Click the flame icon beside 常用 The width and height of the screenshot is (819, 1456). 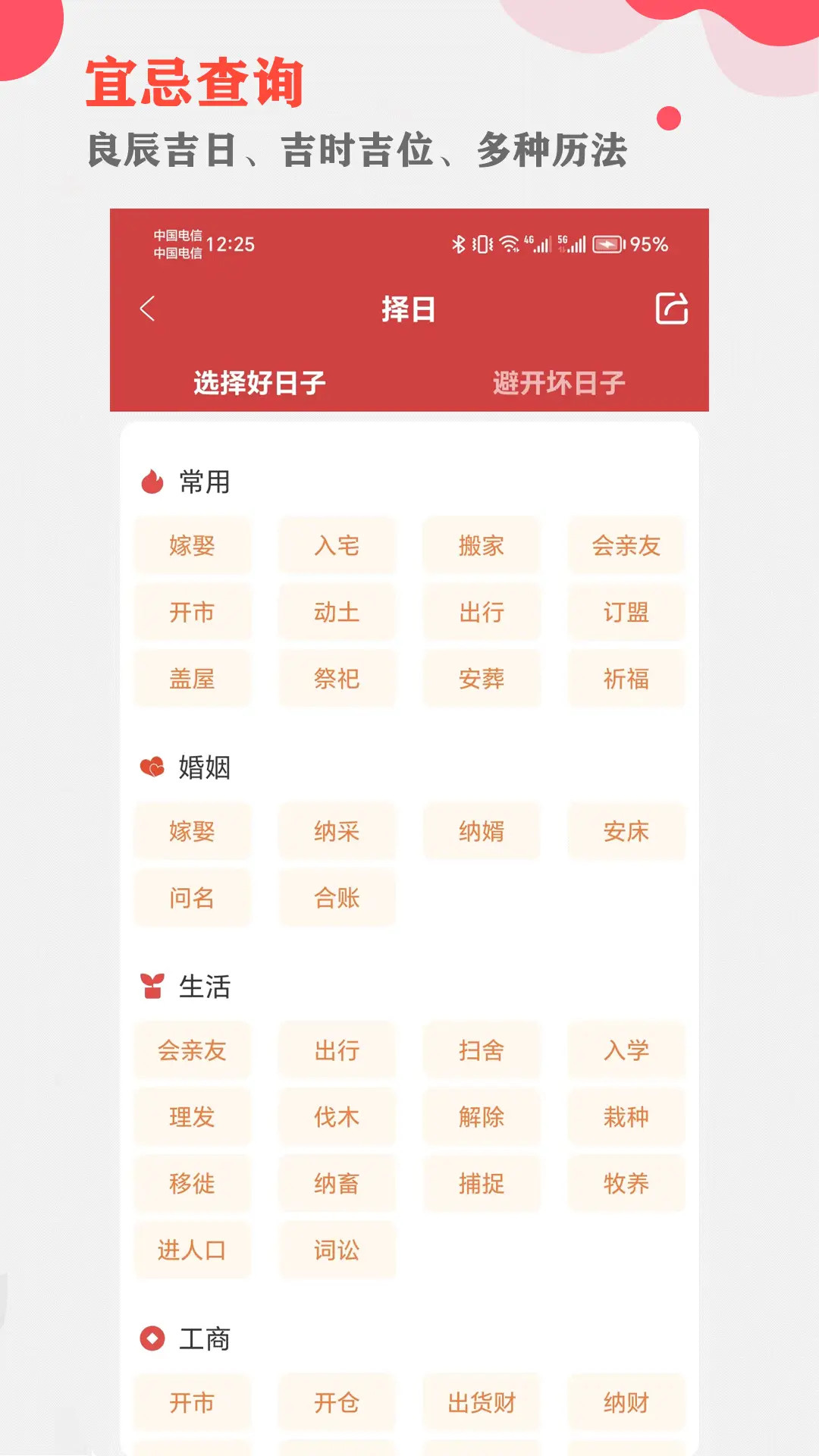click(153, 480)
